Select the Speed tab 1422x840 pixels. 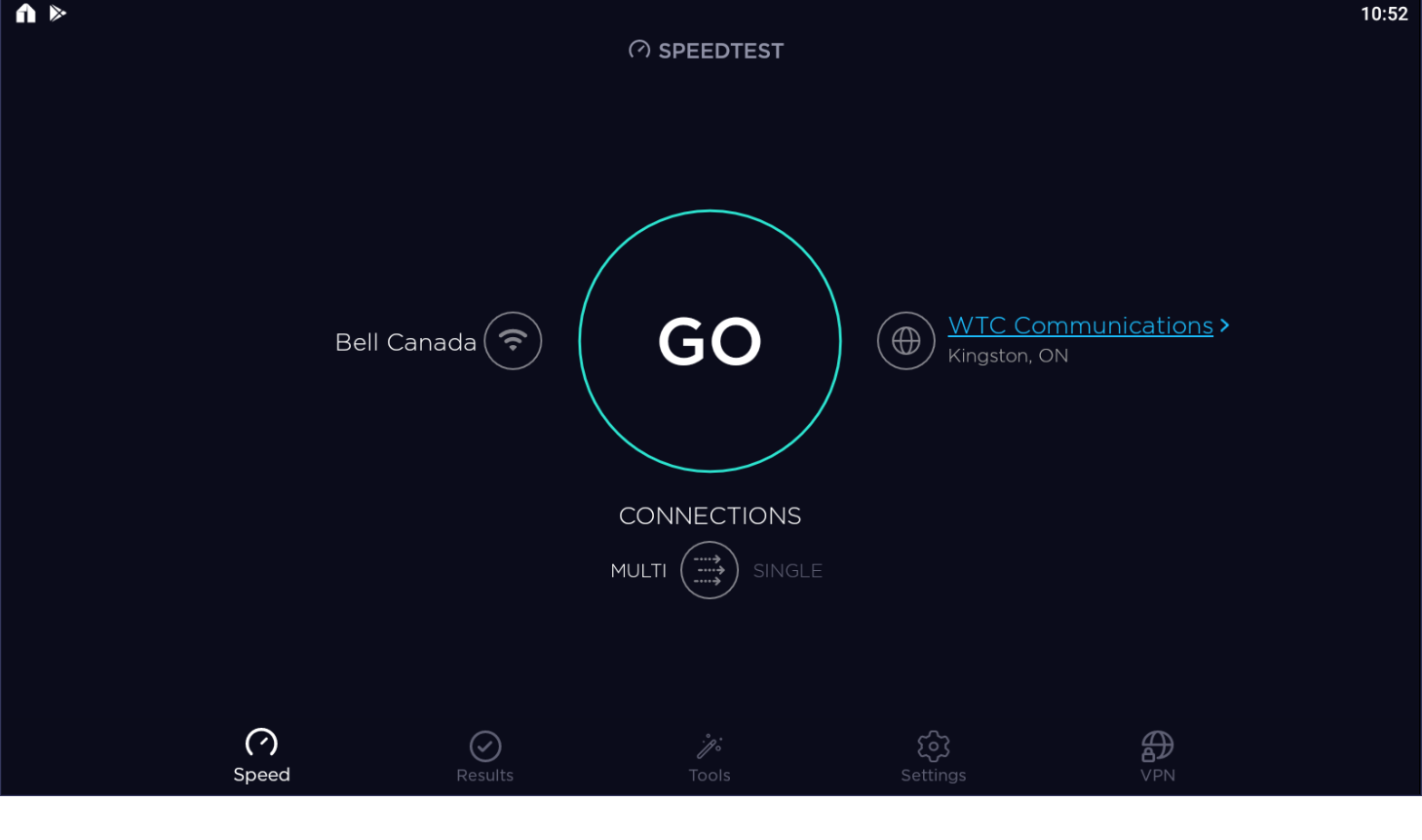click(261, 757)
